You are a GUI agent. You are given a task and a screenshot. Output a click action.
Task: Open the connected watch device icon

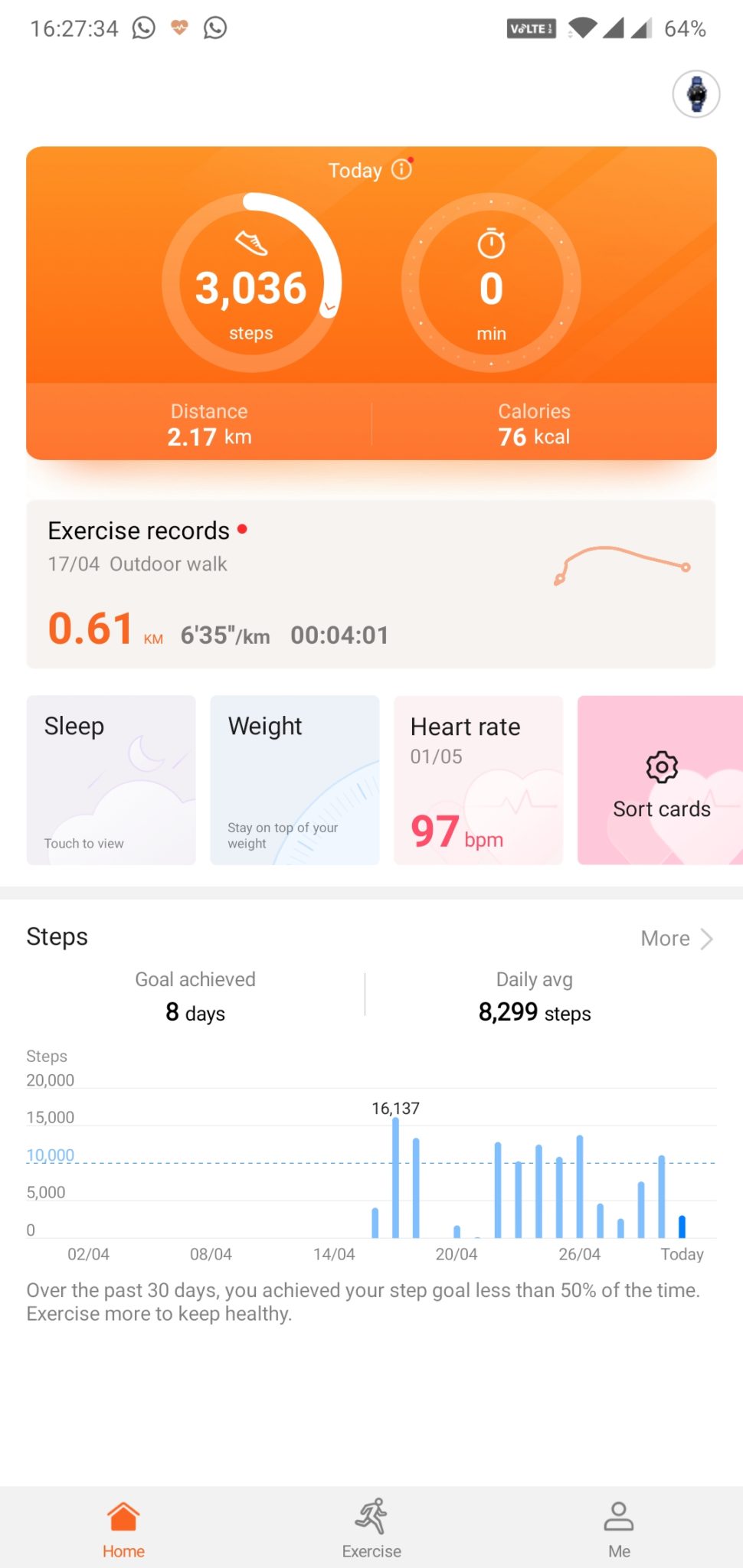click(696, 94)
